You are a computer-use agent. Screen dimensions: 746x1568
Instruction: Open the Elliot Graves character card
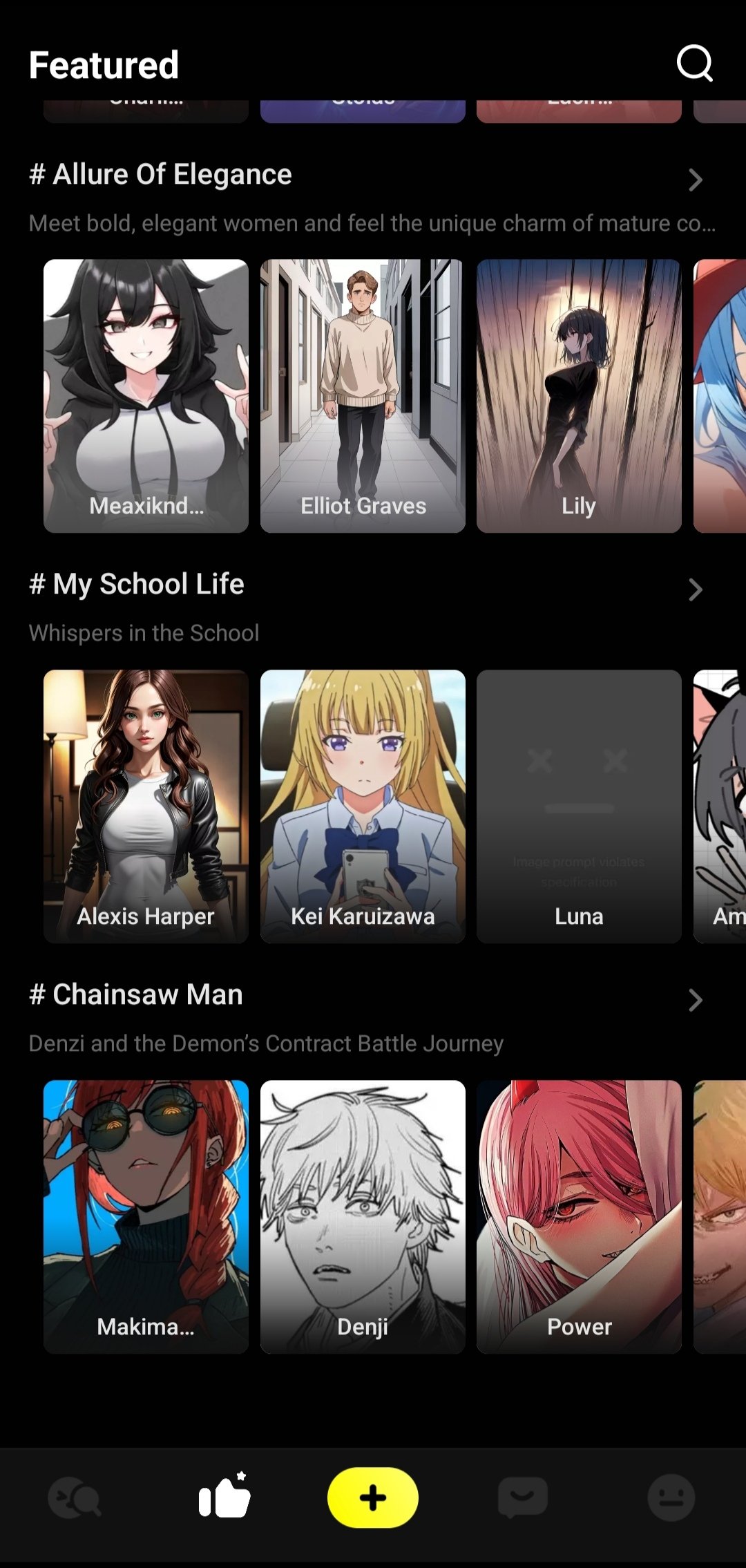click(x=363, y=395)
